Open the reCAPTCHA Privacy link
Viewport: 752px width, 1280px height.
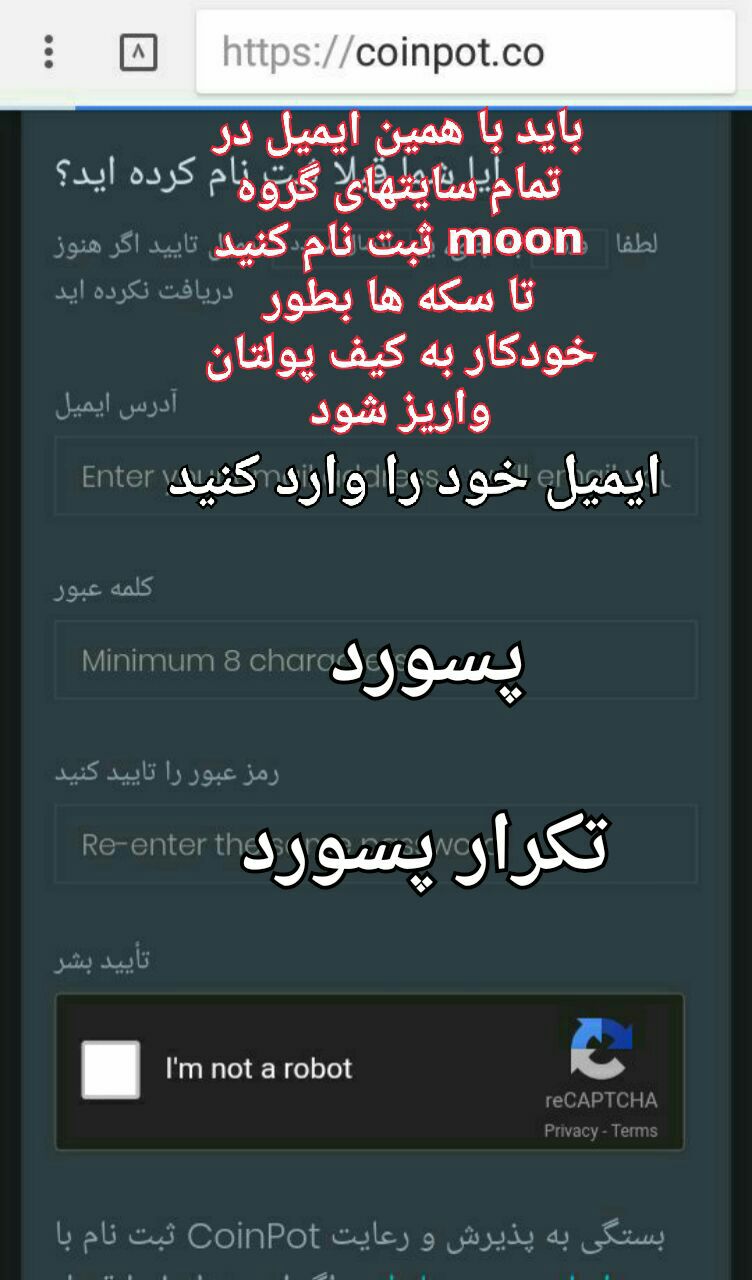coord(570,1131)
